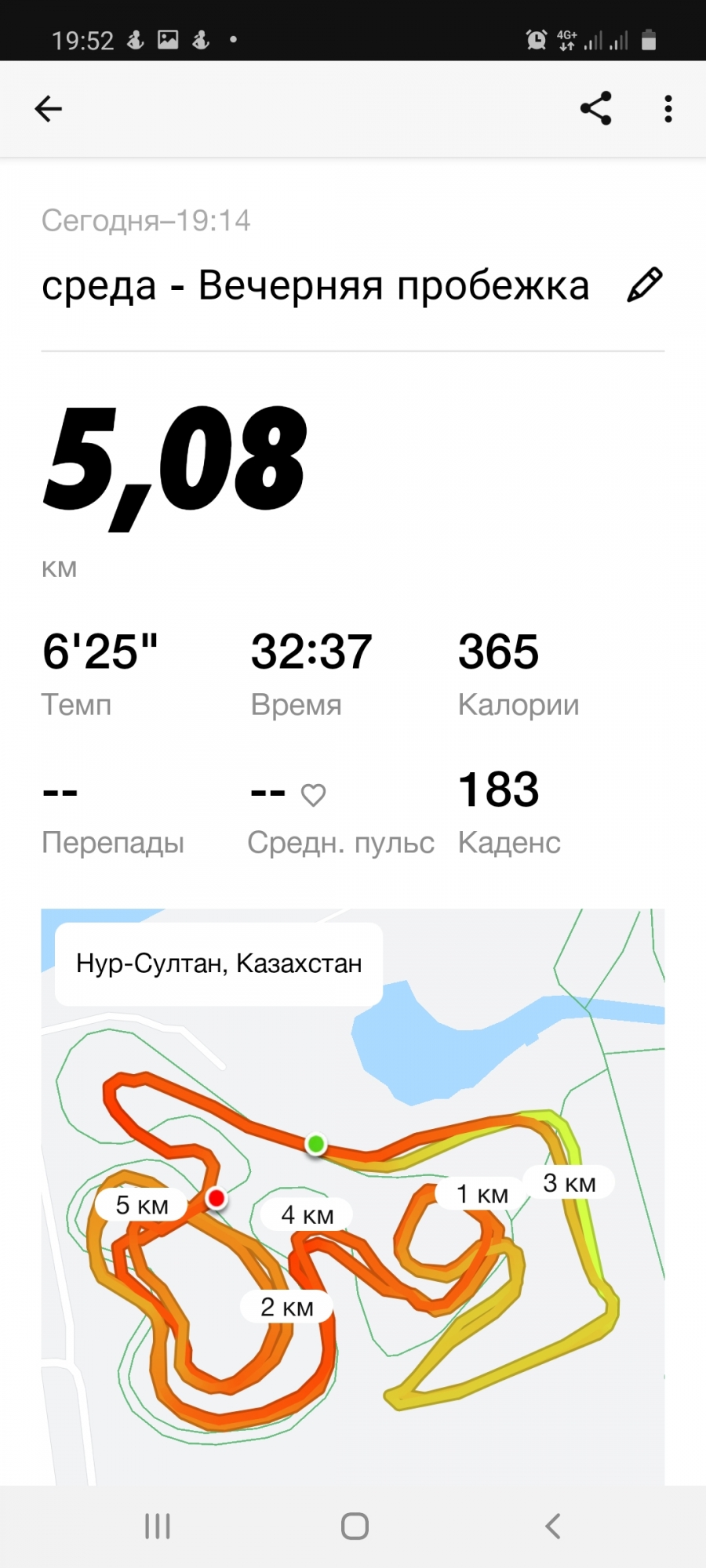Open the three-dot overflow menu

pos(668,109)
